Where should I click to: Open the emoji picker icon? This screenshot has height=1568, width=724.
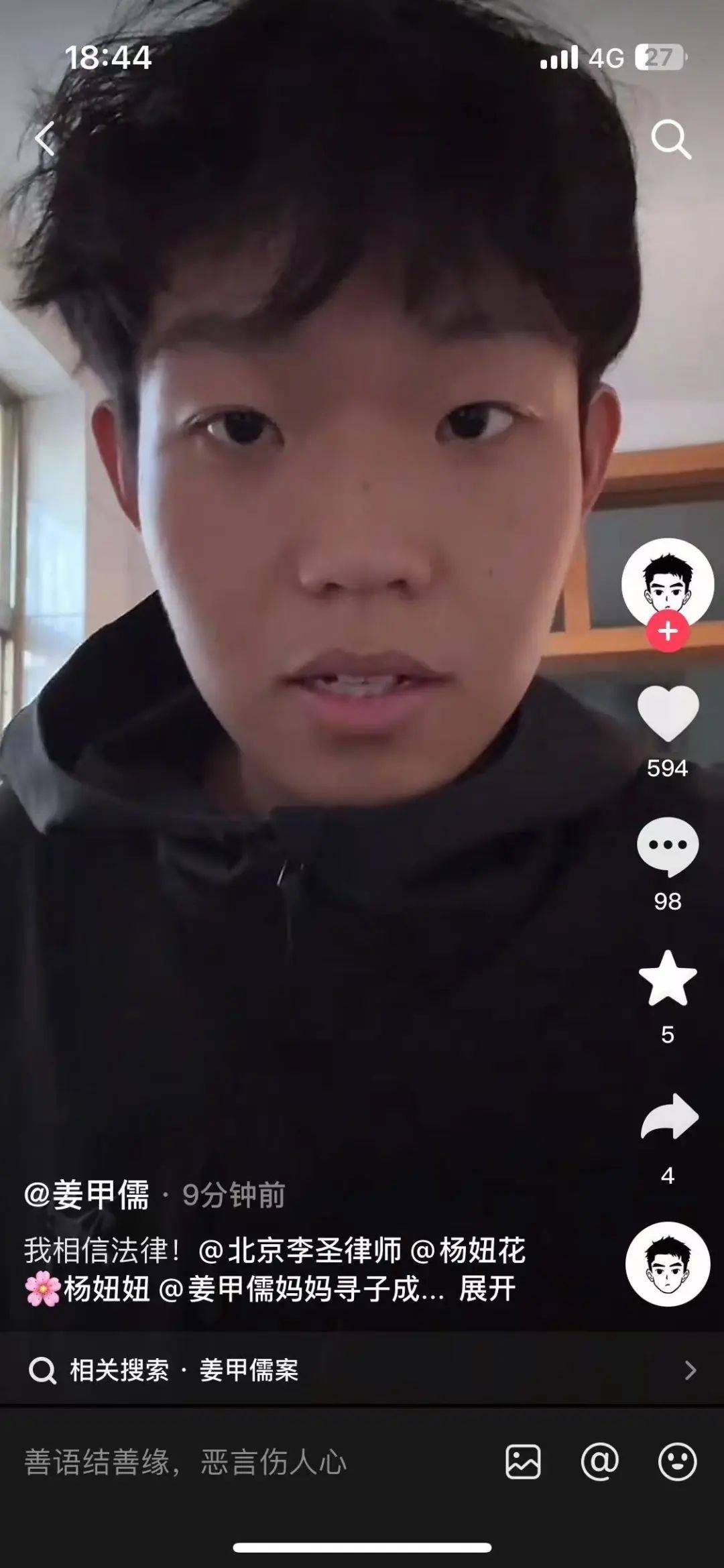677,1462
